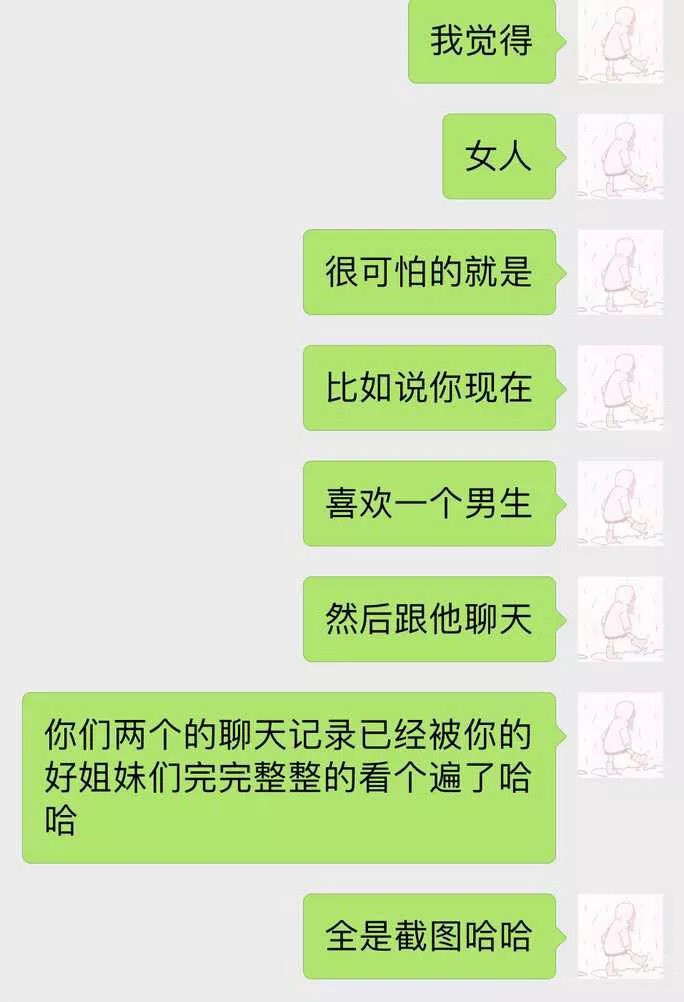Viewport: 684px width, 1002px height.
Task: Tap avatar beside '喜欢一个男生' message
Action: (620, 503)
